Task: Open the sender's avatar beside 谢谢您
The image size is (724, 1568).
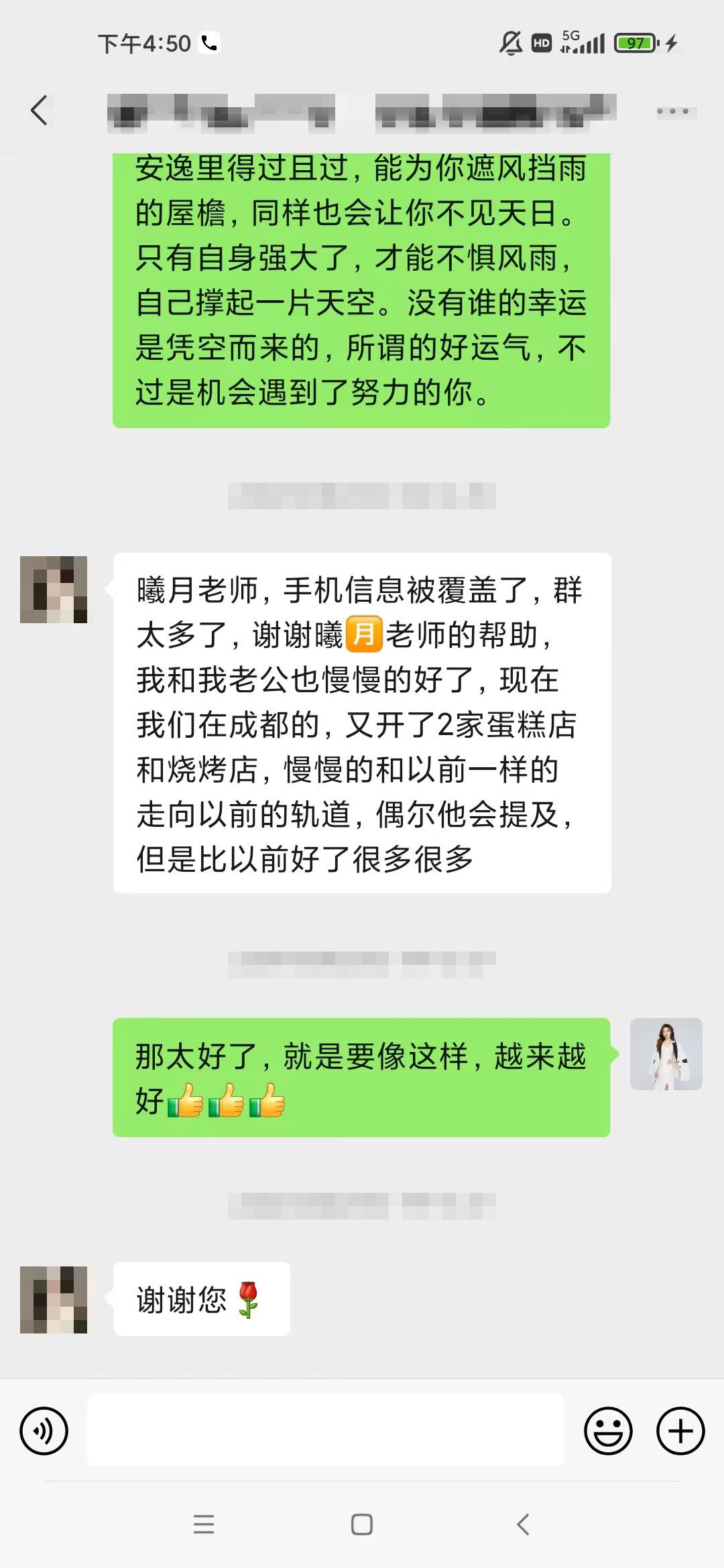Action: click(x=54, y=1299)
